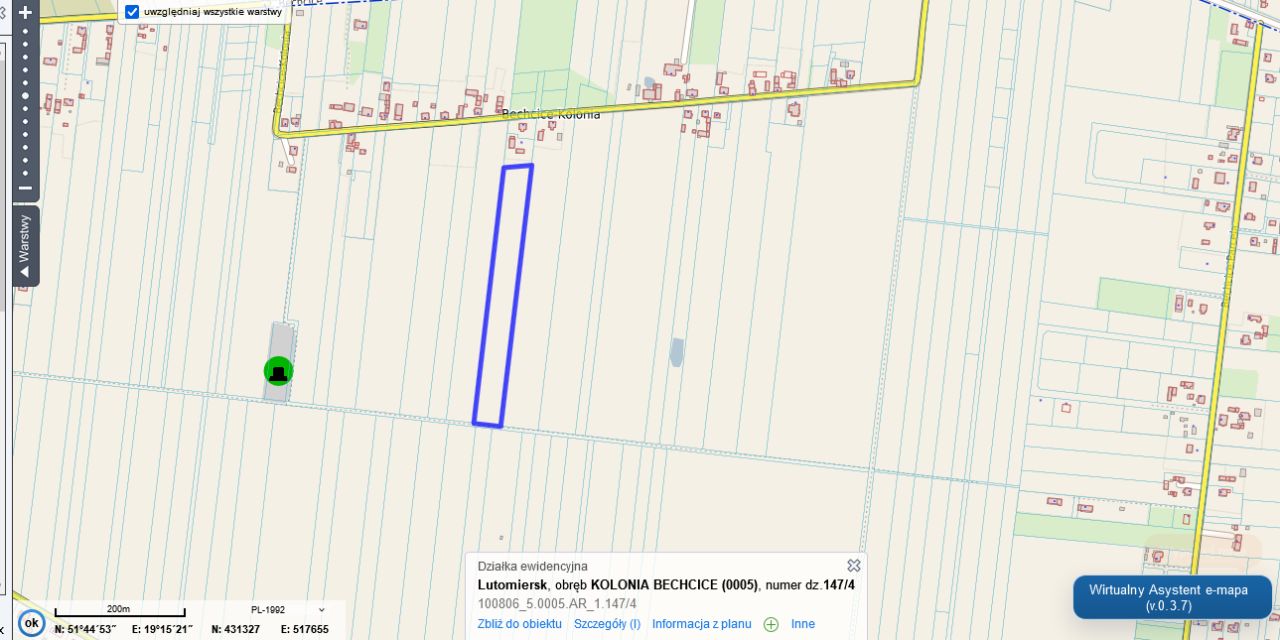Tap the green marker on the map
Viewport: 1280px width, 640px height.
point(278,371)
